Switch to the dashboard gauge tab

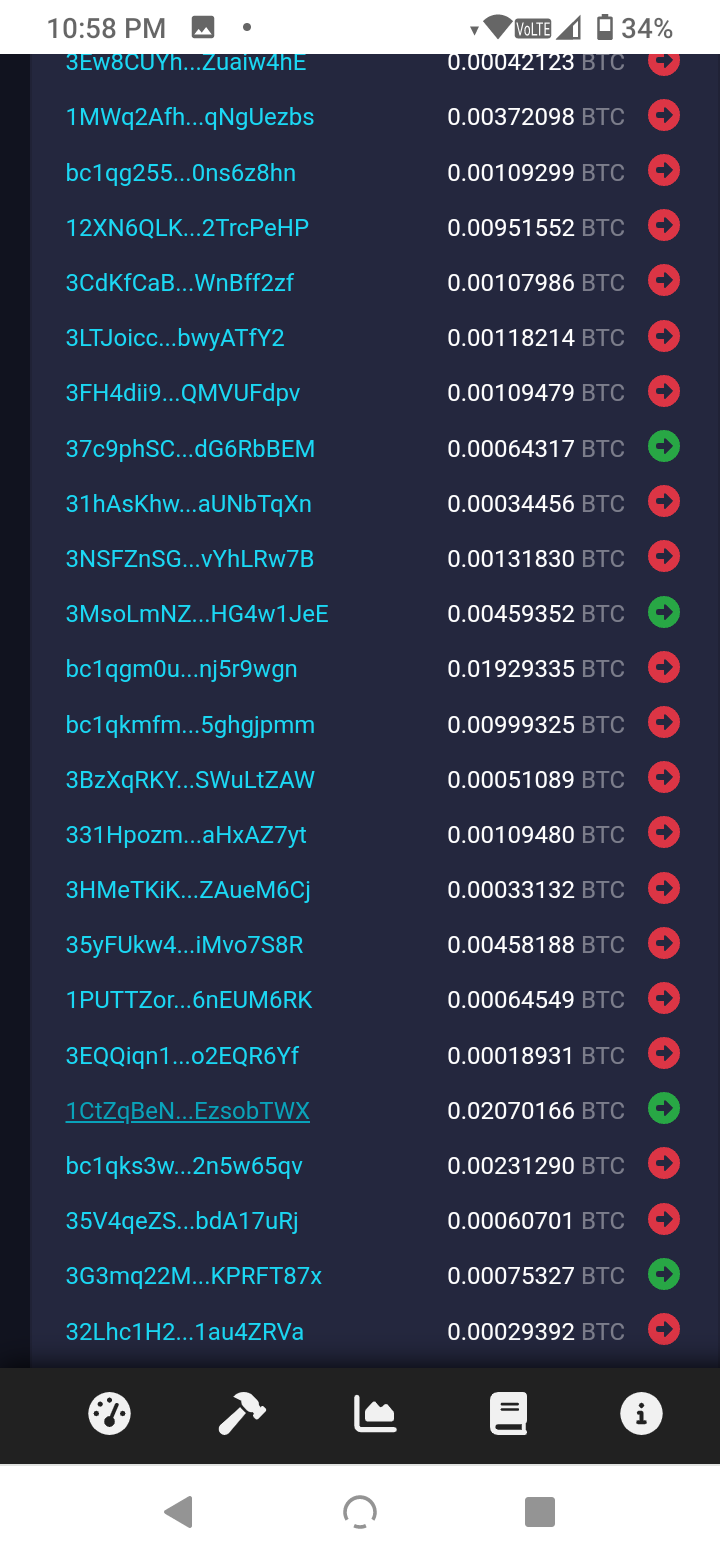(109, 1414)
